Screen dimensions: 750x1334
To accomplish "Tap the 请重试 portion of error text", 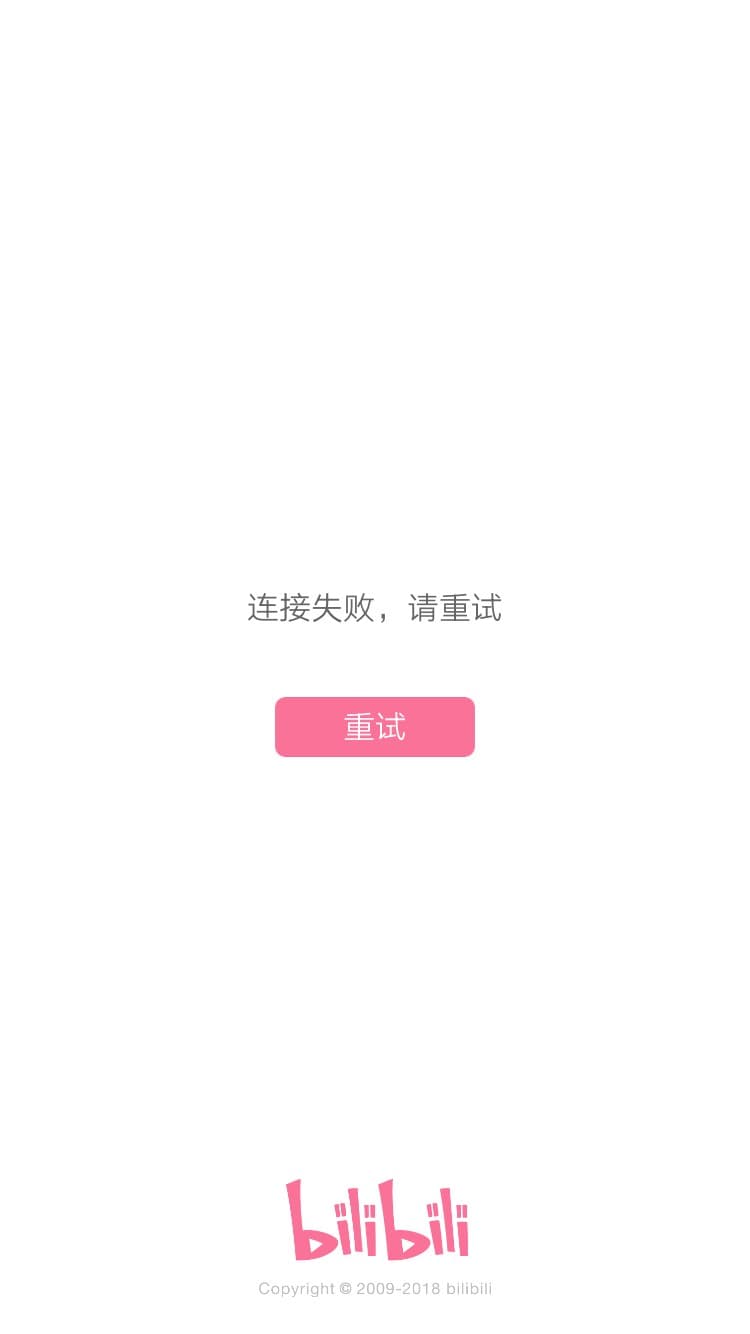I will (x=455, y=609).
